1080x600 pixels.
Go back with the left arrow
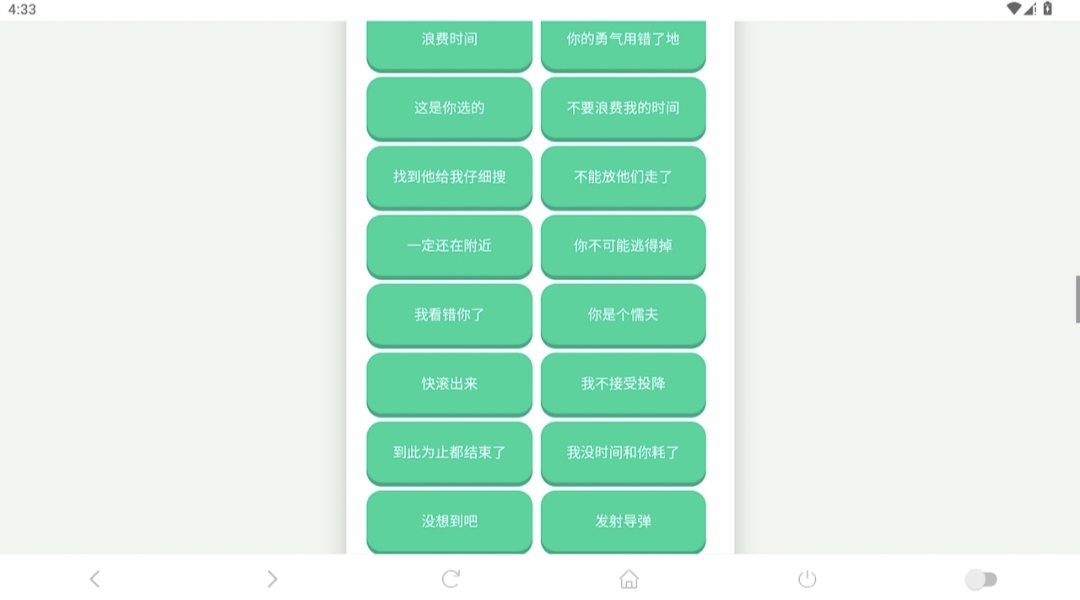click(x=95, y=579)
